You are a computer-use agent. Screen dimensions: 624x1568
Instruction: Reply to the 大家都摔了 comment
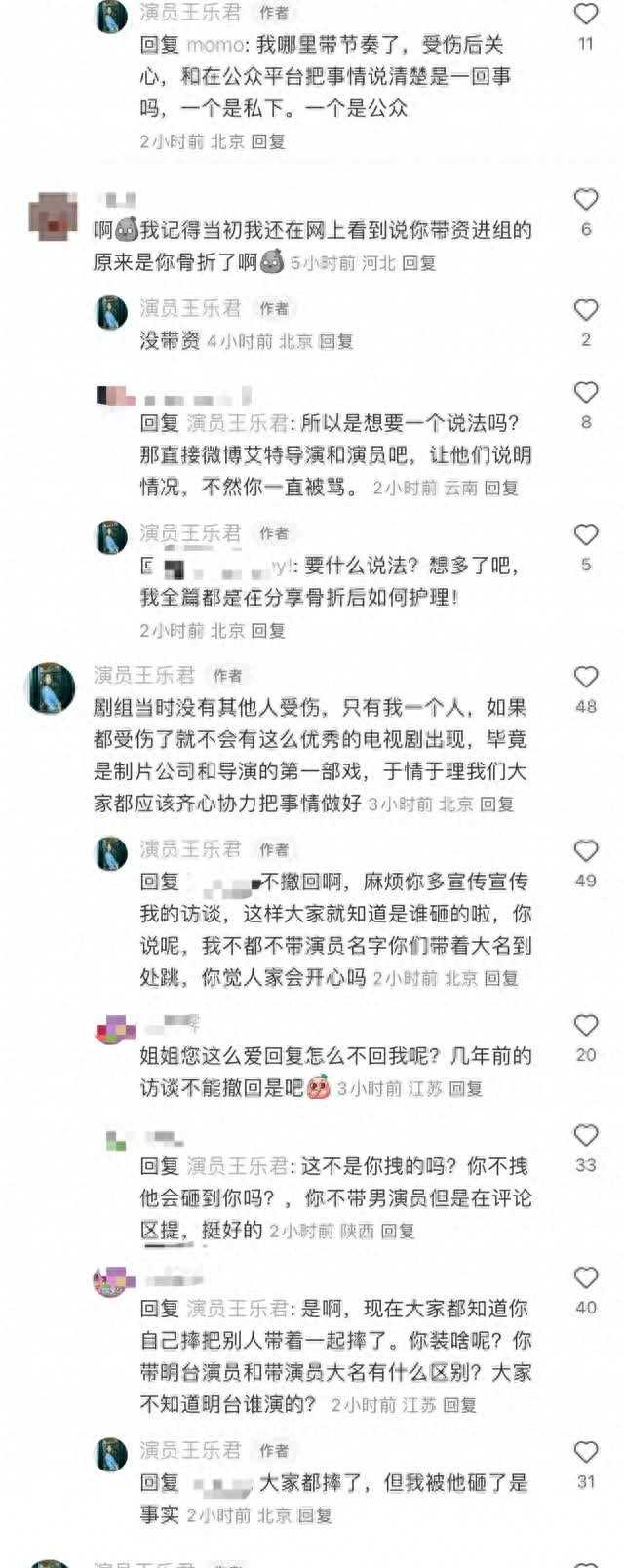coord(315,1515)
